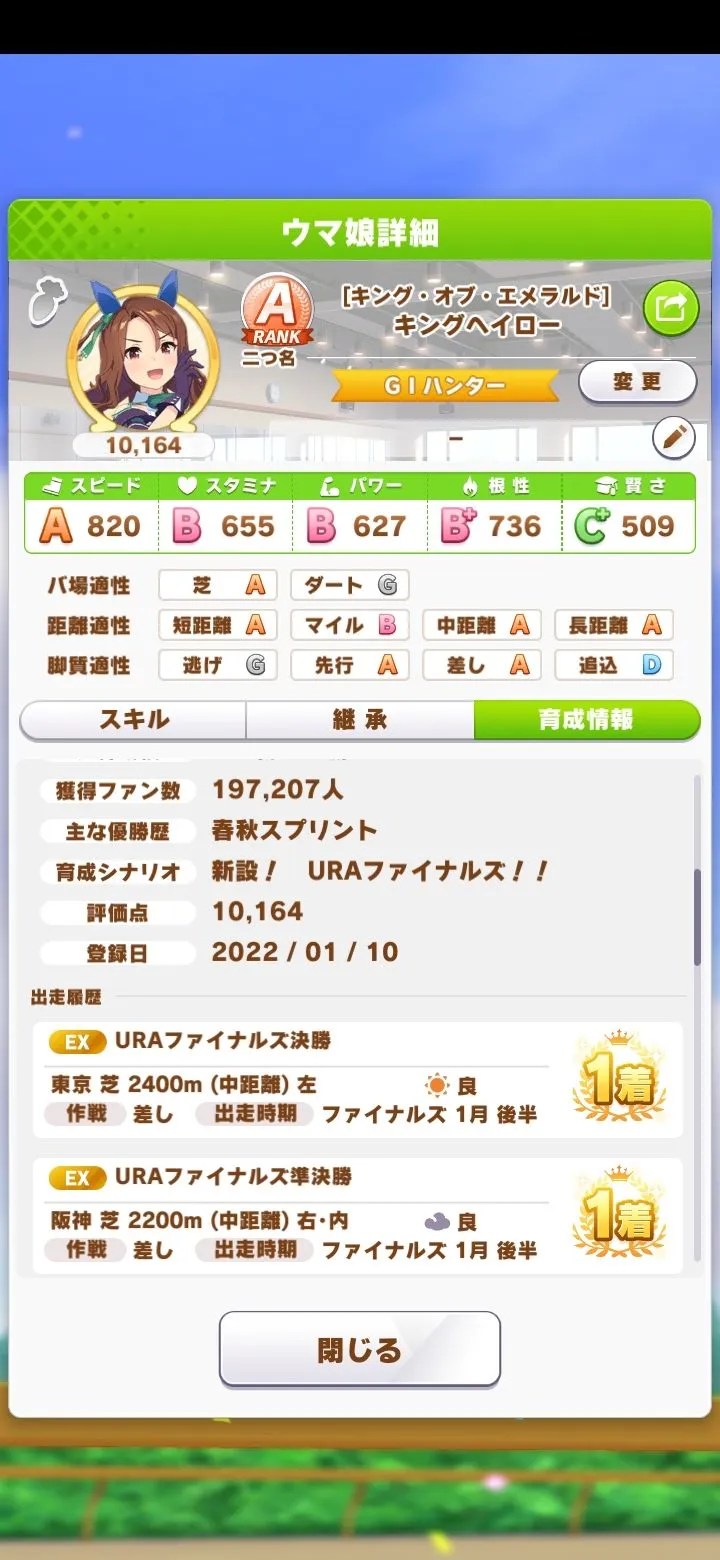Viewport: 720px width, 1560px height.
Task: Select the 育成情報 tab
Action: tap(586, 720)
